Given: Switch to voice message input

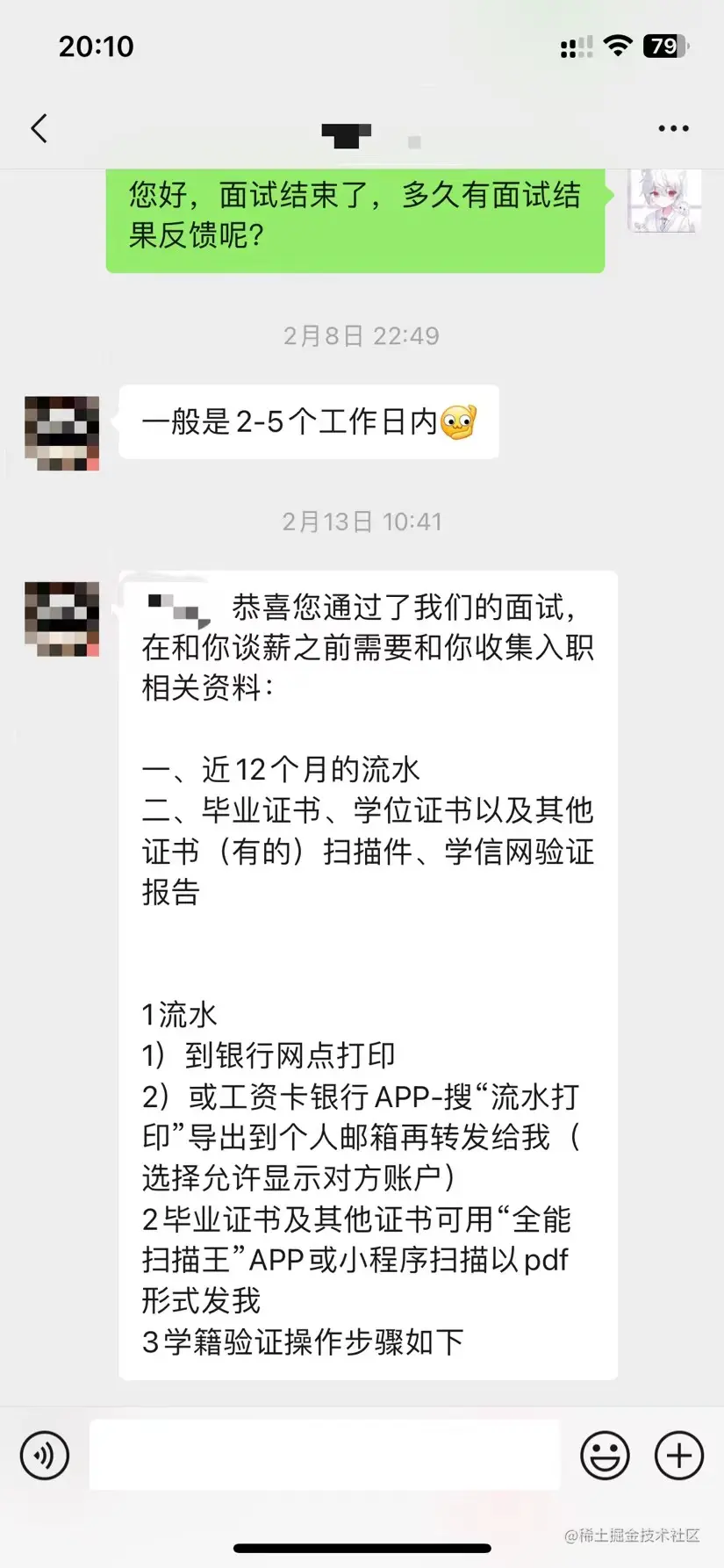Looking at the screenshot, I should 45,1455.
